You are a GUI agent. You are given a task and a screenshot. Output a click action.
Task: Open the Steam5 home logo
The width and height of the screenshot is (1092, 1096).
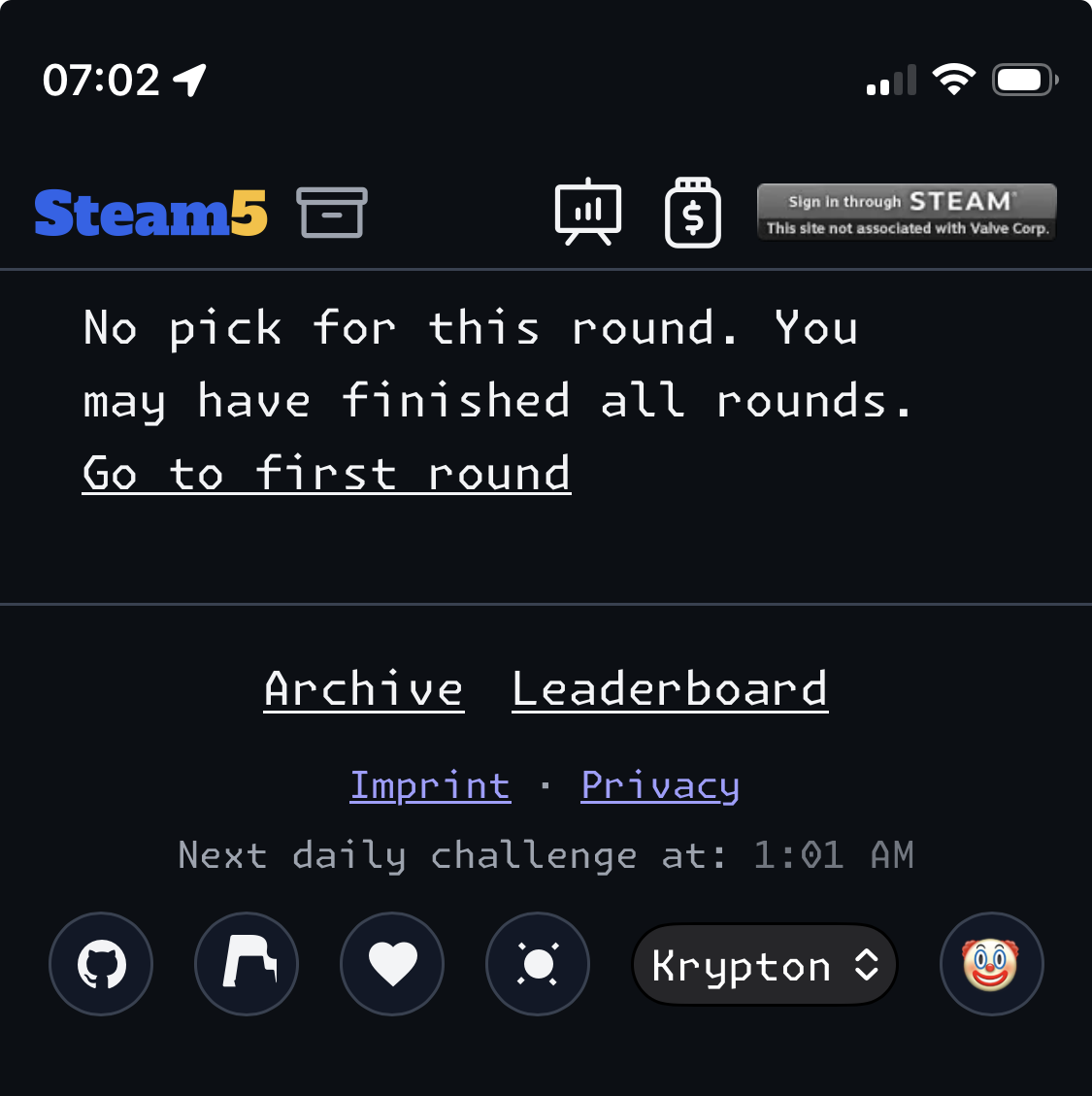150,214
